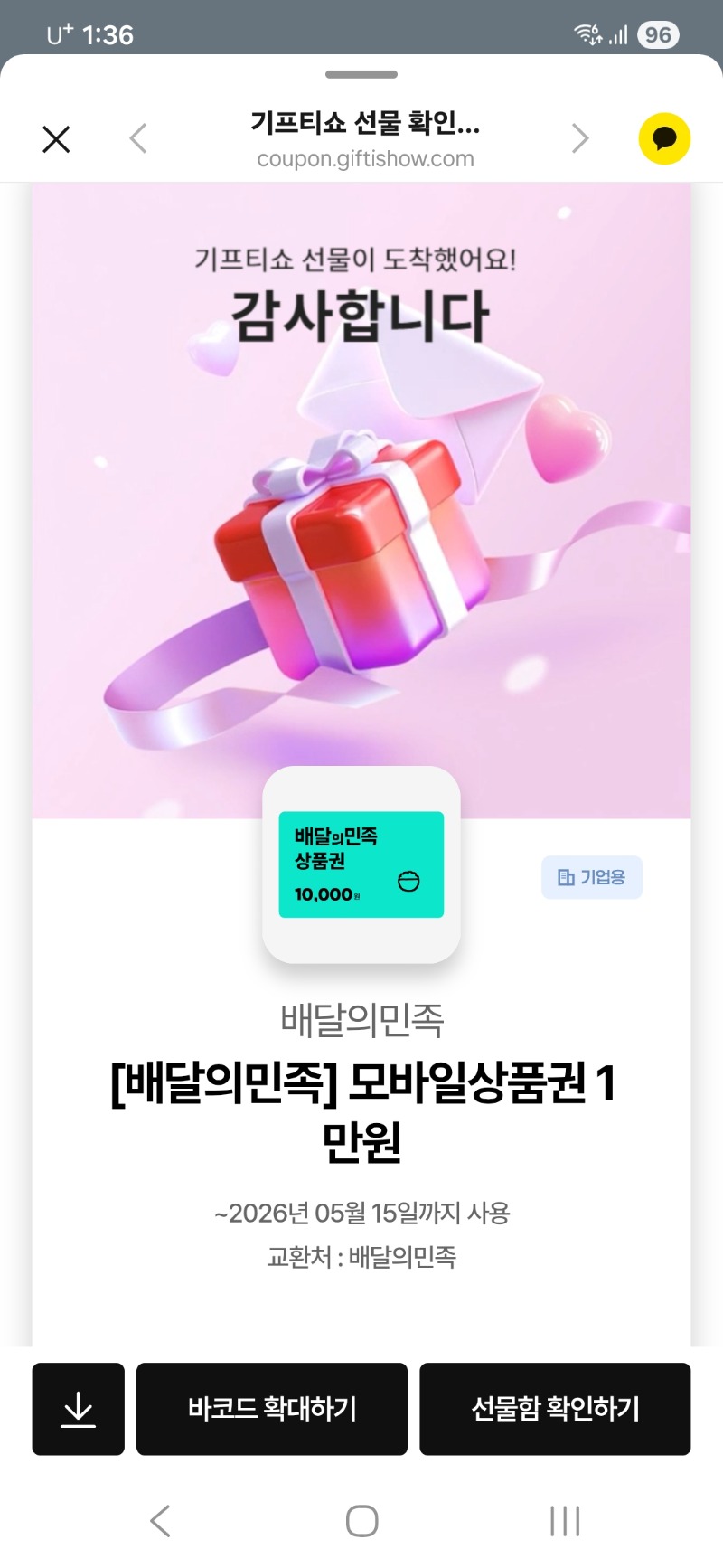723x1568 pixels.
Task: Open 선물함 확인하기 gift box
Action: click(555, 1409)
